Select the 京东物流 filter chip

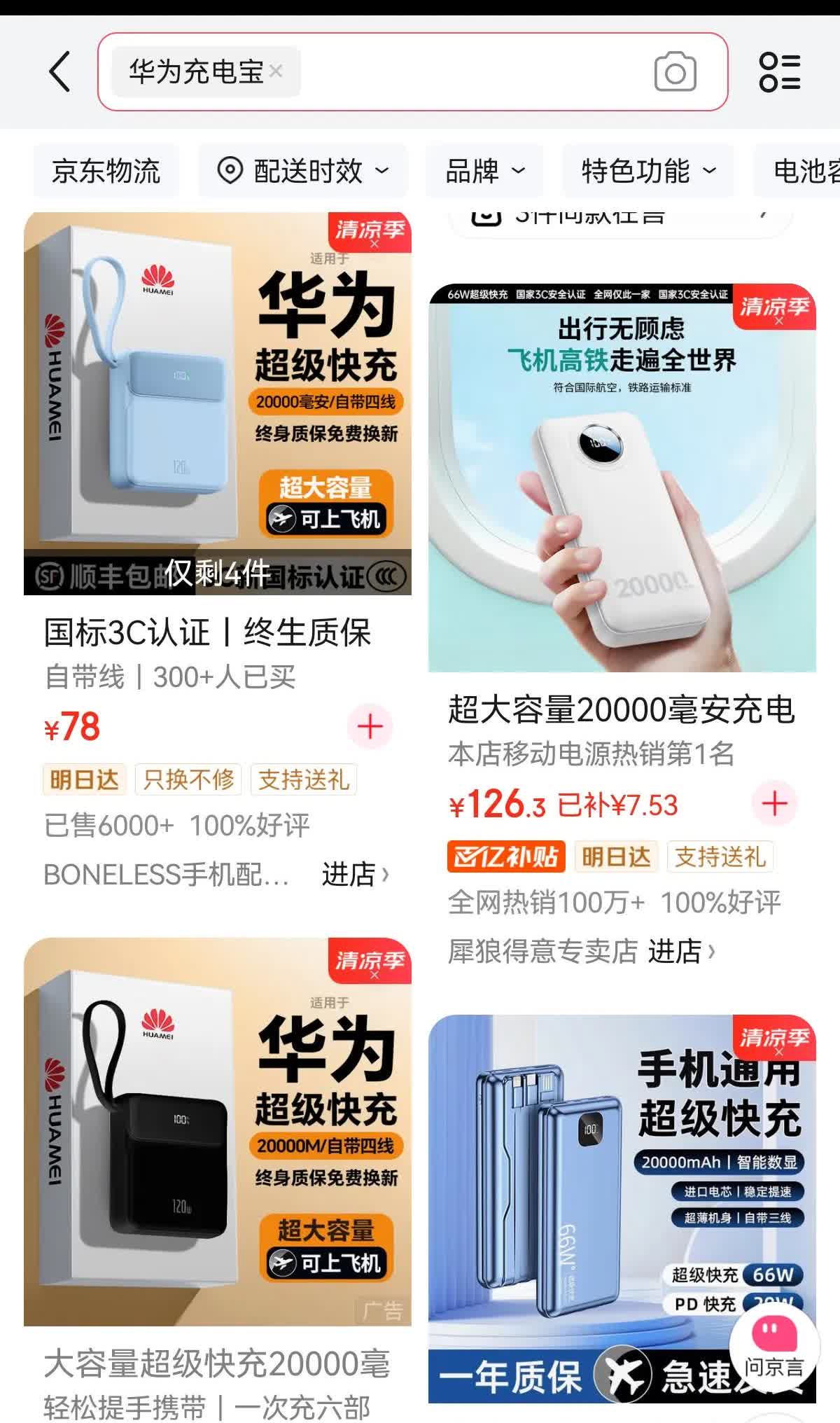106,171
